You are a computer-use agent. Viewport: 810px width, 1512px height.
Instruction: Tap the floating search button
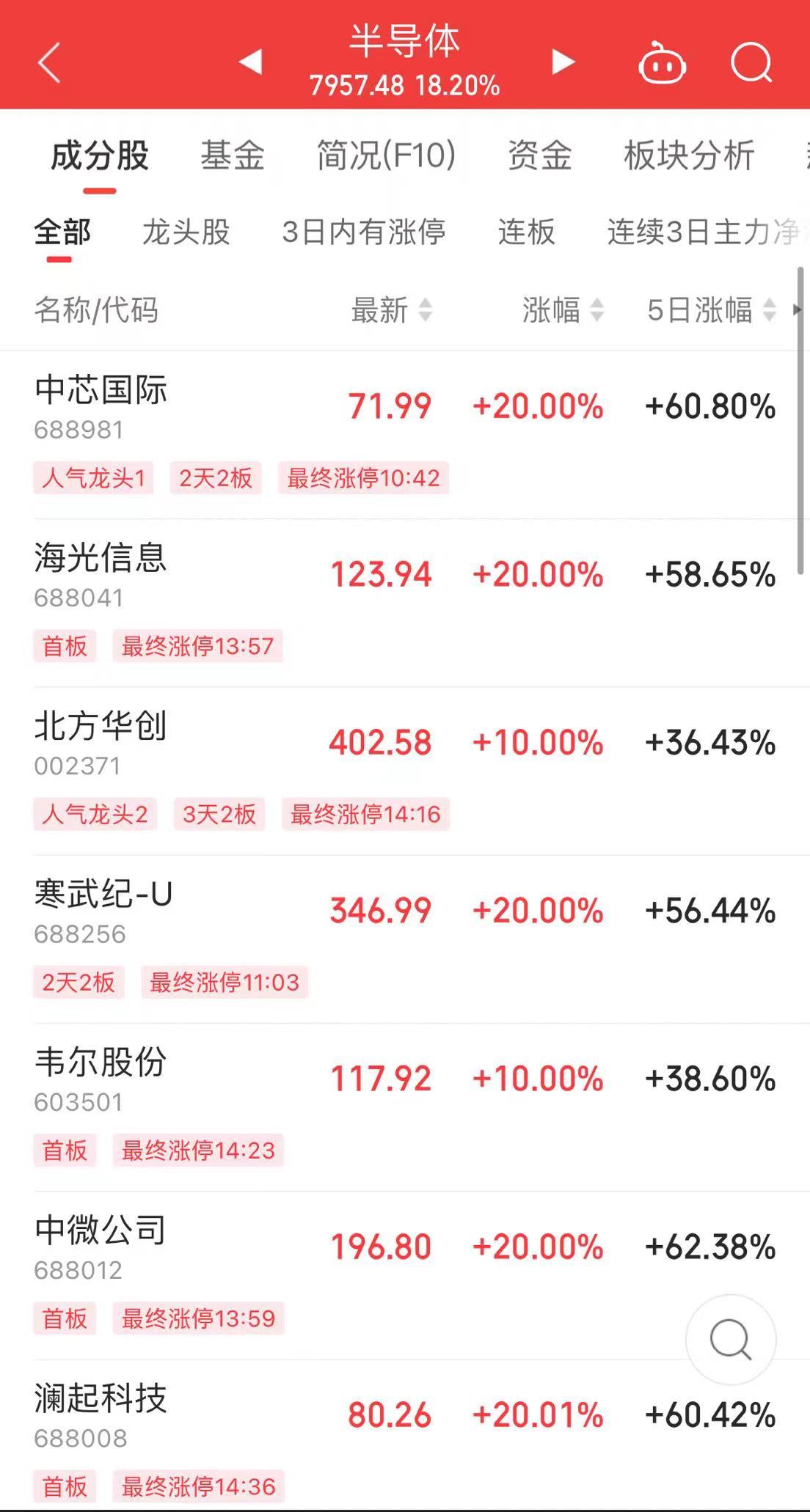731,1340
